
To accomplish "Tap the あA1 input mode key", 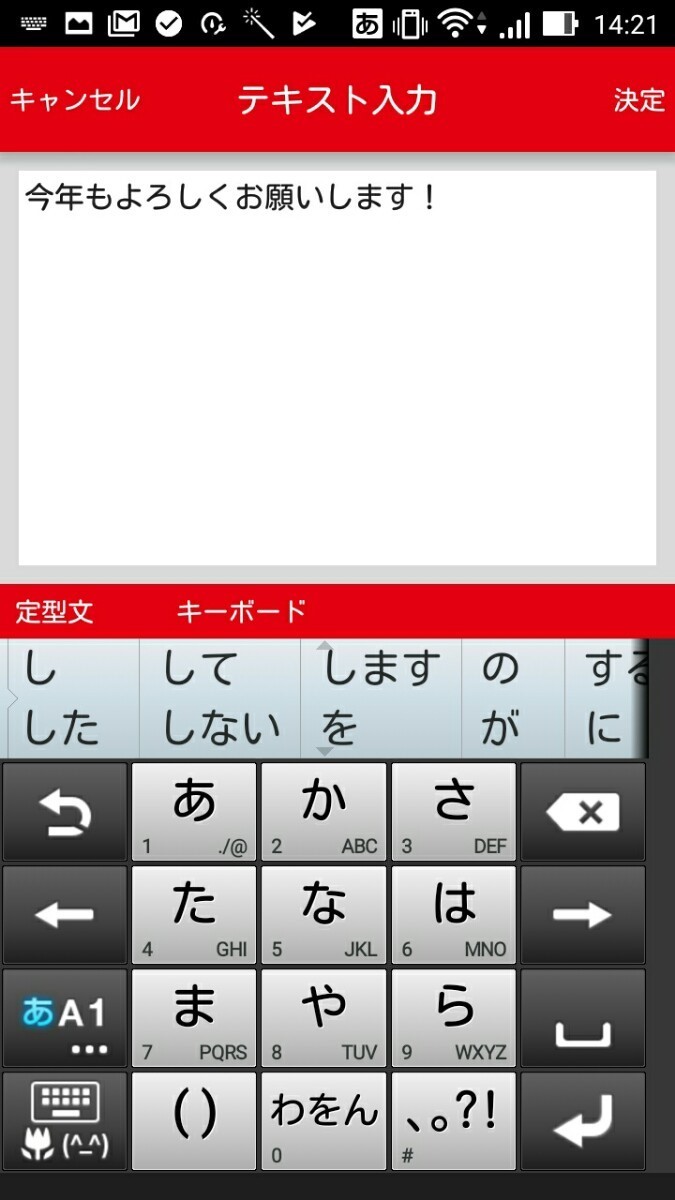I will pyautogui.click(x=65, y=1018).
